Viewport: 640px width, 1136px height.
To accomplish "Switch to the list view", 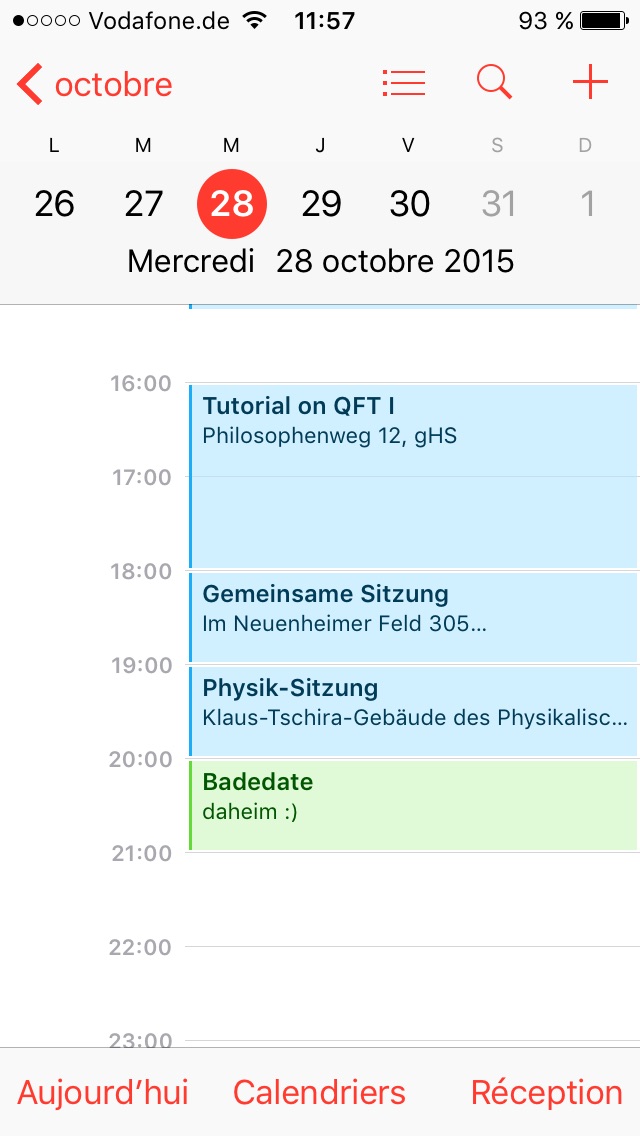I will [404, 83].
